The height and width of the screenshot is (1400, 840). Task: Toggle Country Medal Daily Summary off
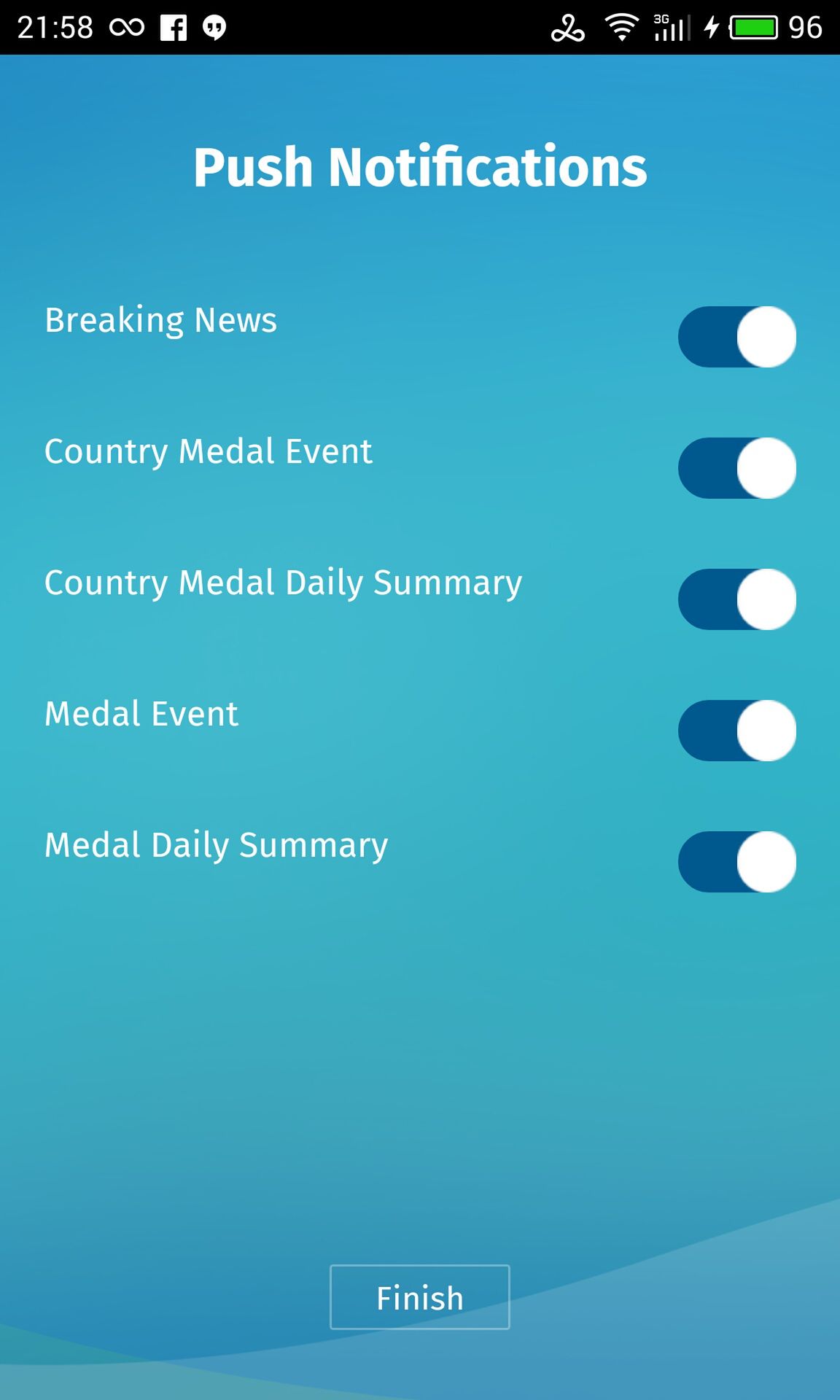tap(736, 599)
